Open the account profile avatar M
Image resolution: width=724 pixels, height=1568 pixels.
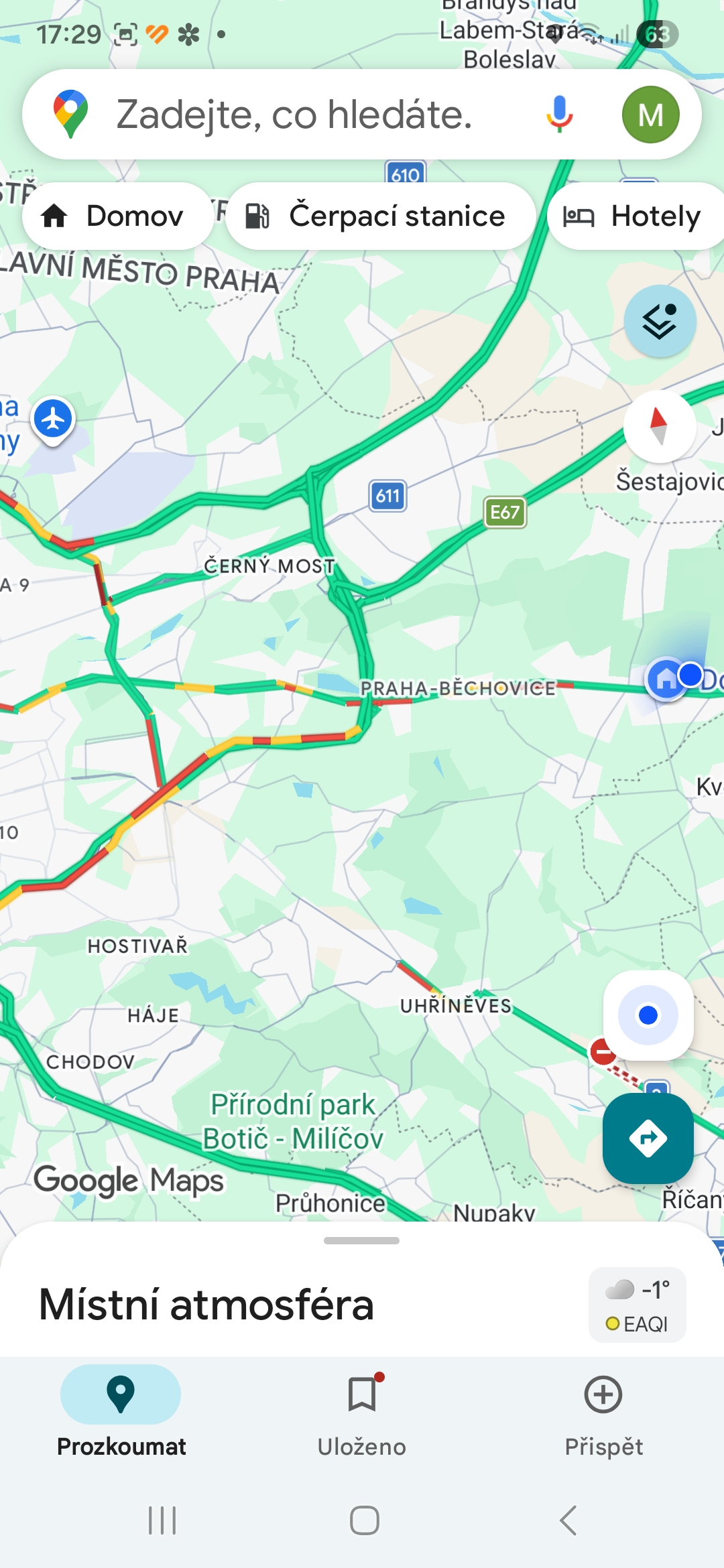click(x=650, y=115)
